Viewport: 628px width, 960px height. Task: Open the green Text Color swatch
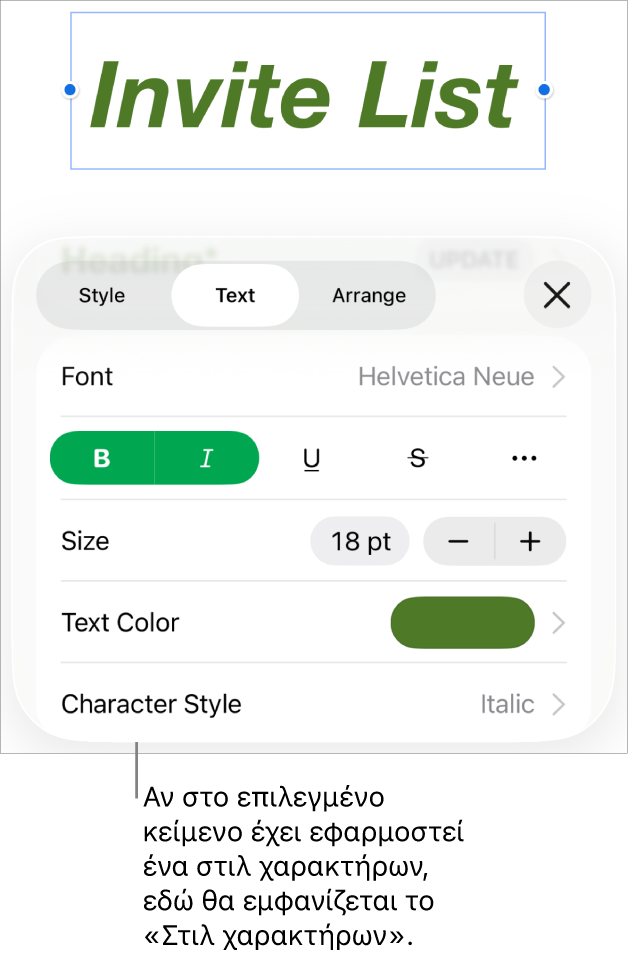tap(462, 623)
